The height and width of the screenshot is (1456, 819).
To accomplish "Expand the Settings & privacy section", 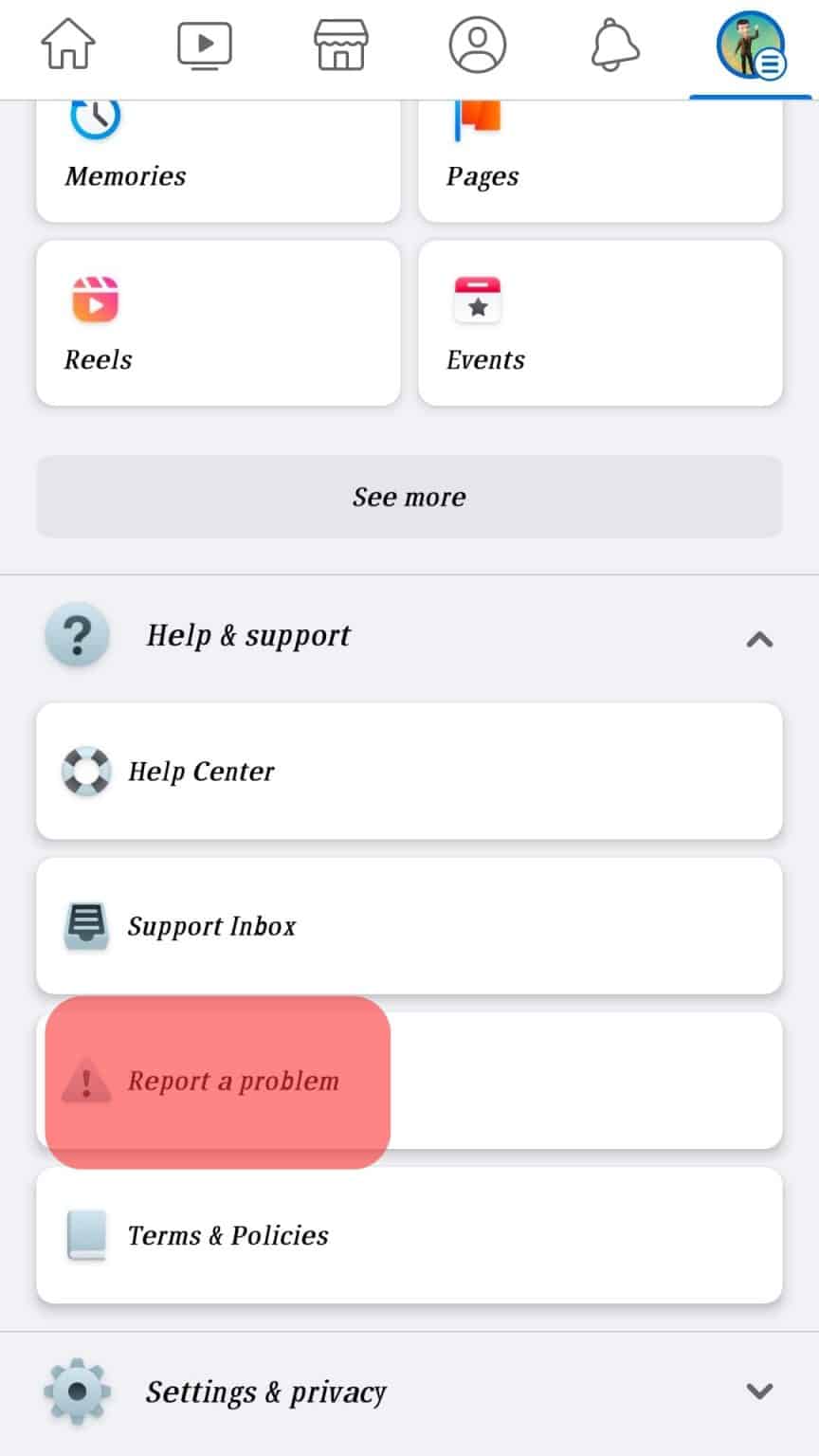I will click(758, 1392).
